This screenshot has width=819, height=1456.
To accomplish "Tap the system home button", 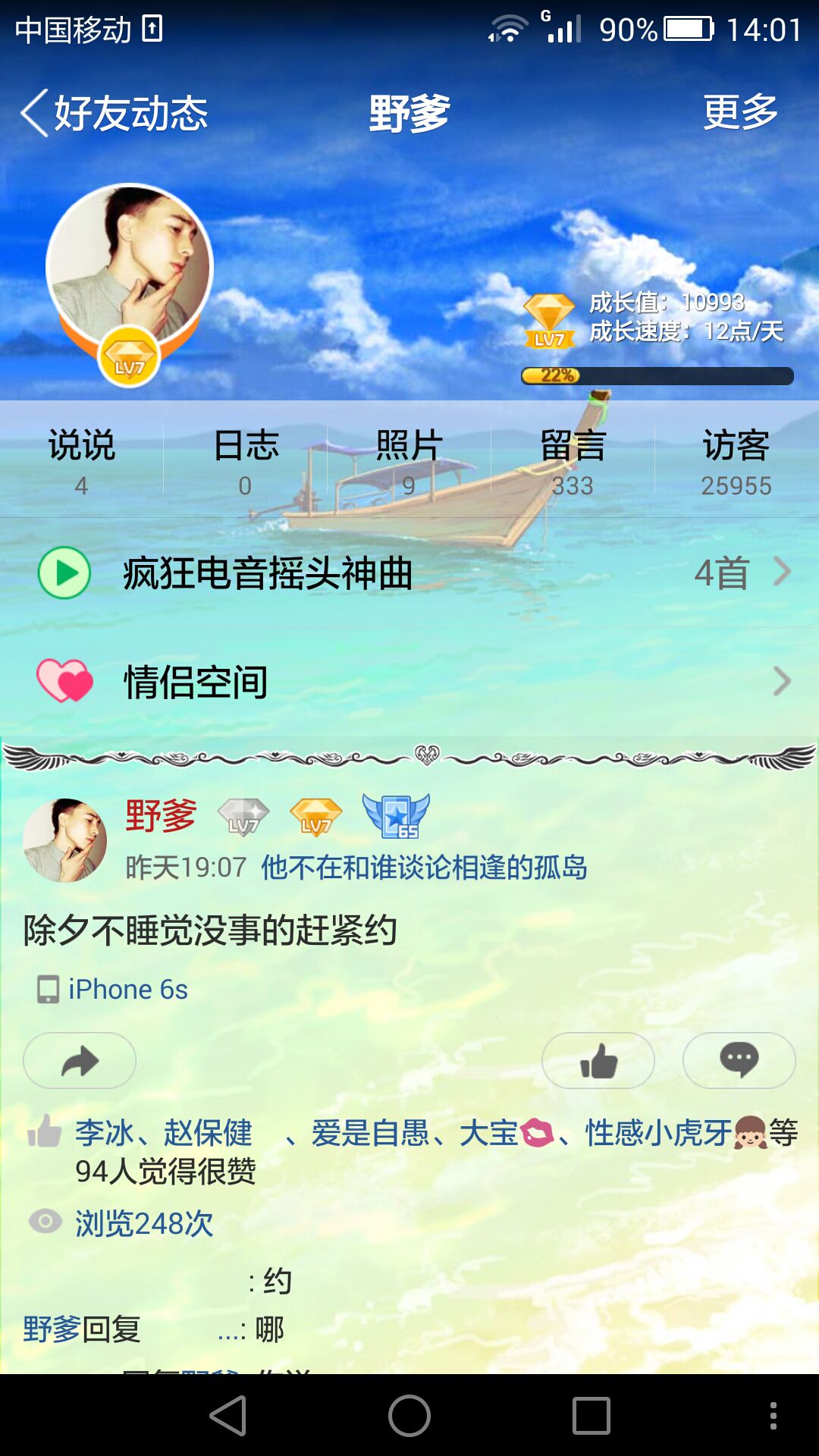I will [x=409, y=1415].
